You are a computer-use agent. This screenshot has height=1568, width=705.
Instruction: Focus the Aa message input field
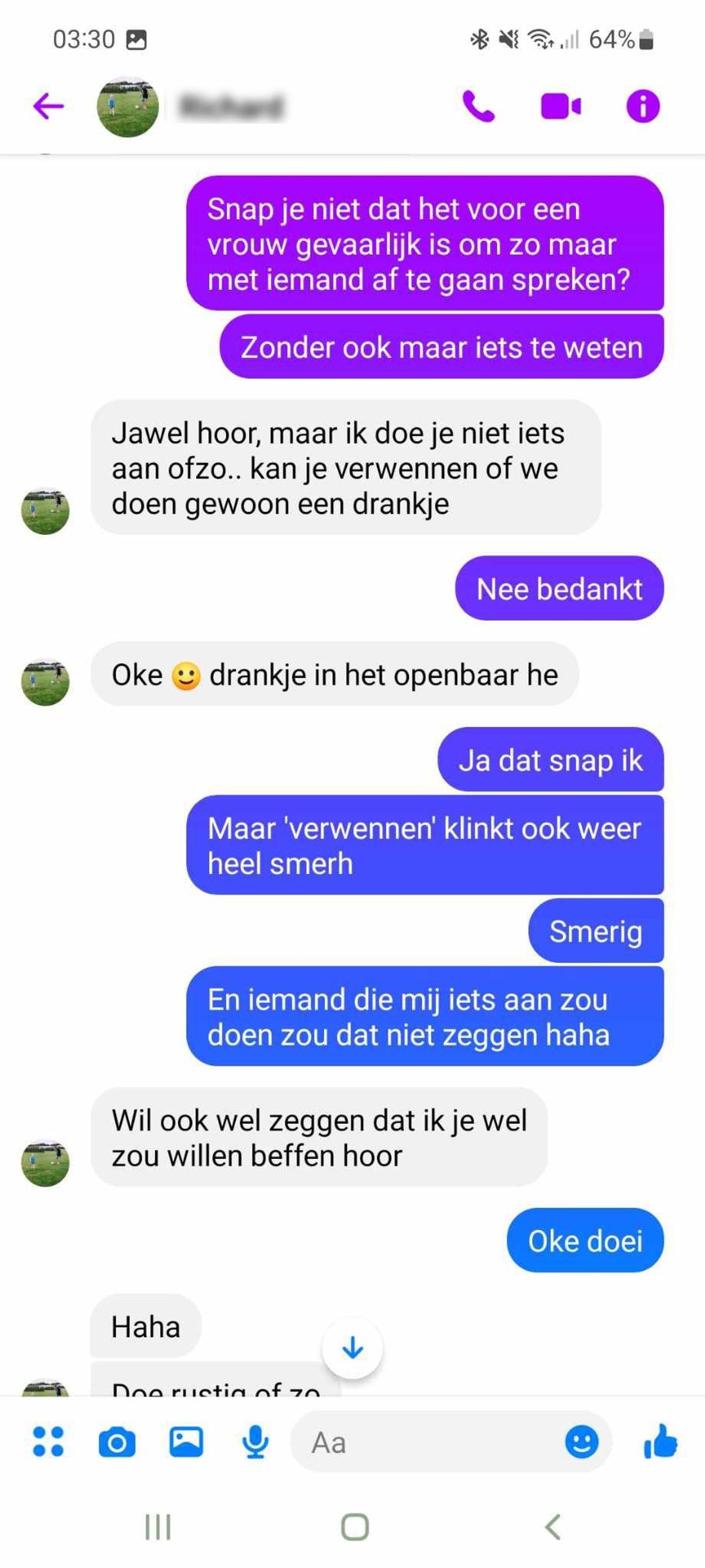[x=426, y=1442]
